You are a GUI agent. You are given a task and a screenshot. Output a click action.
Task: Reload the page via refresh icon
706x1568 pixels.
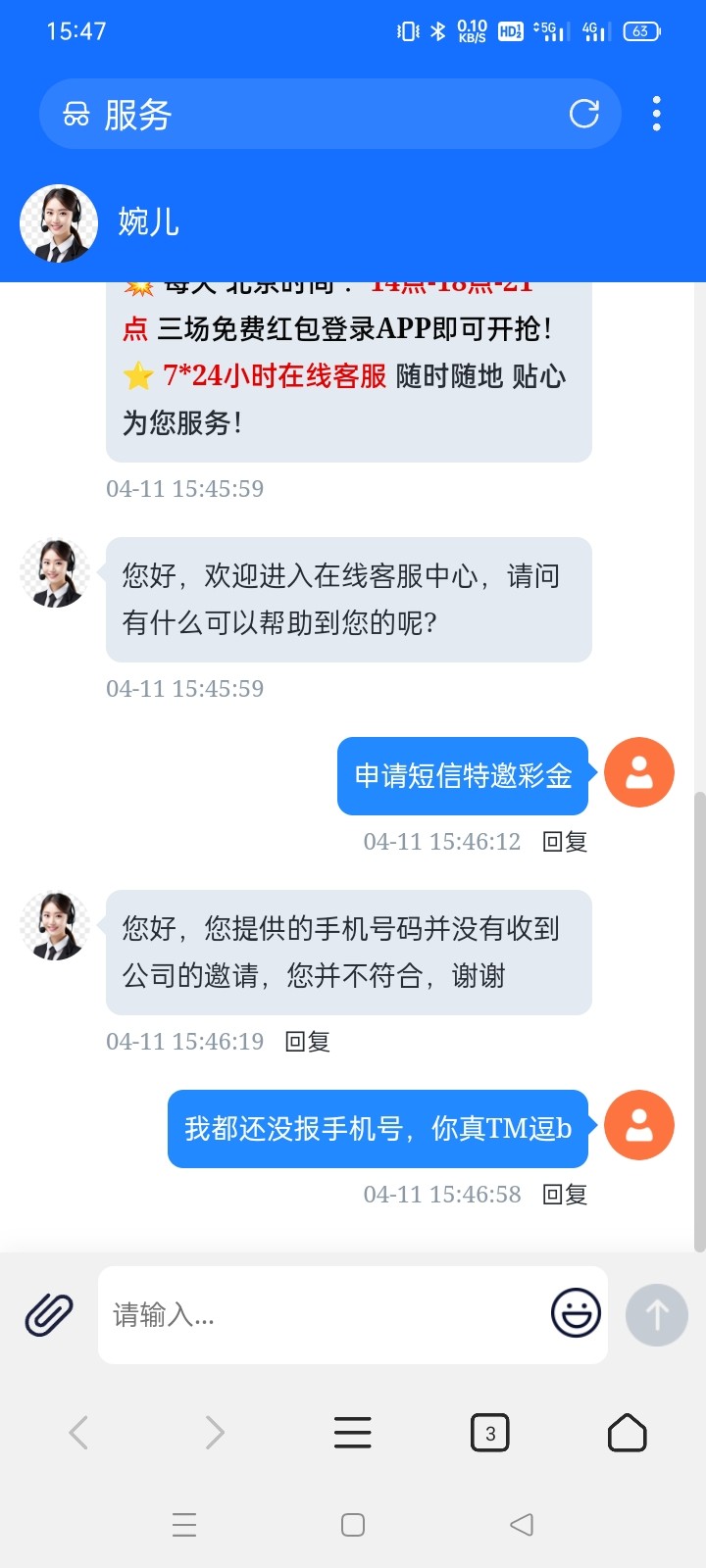(584, 115)
